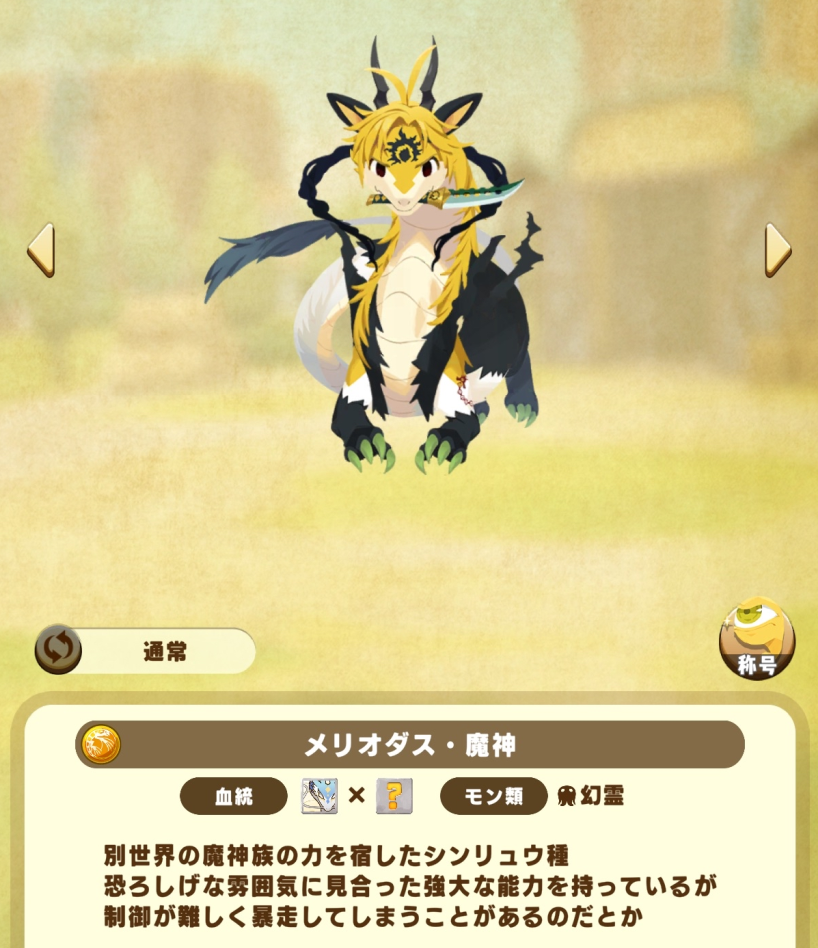View the first 血統 parent monster icon
The width and height of the screenshot is (818, 948).
click(319, 796)
